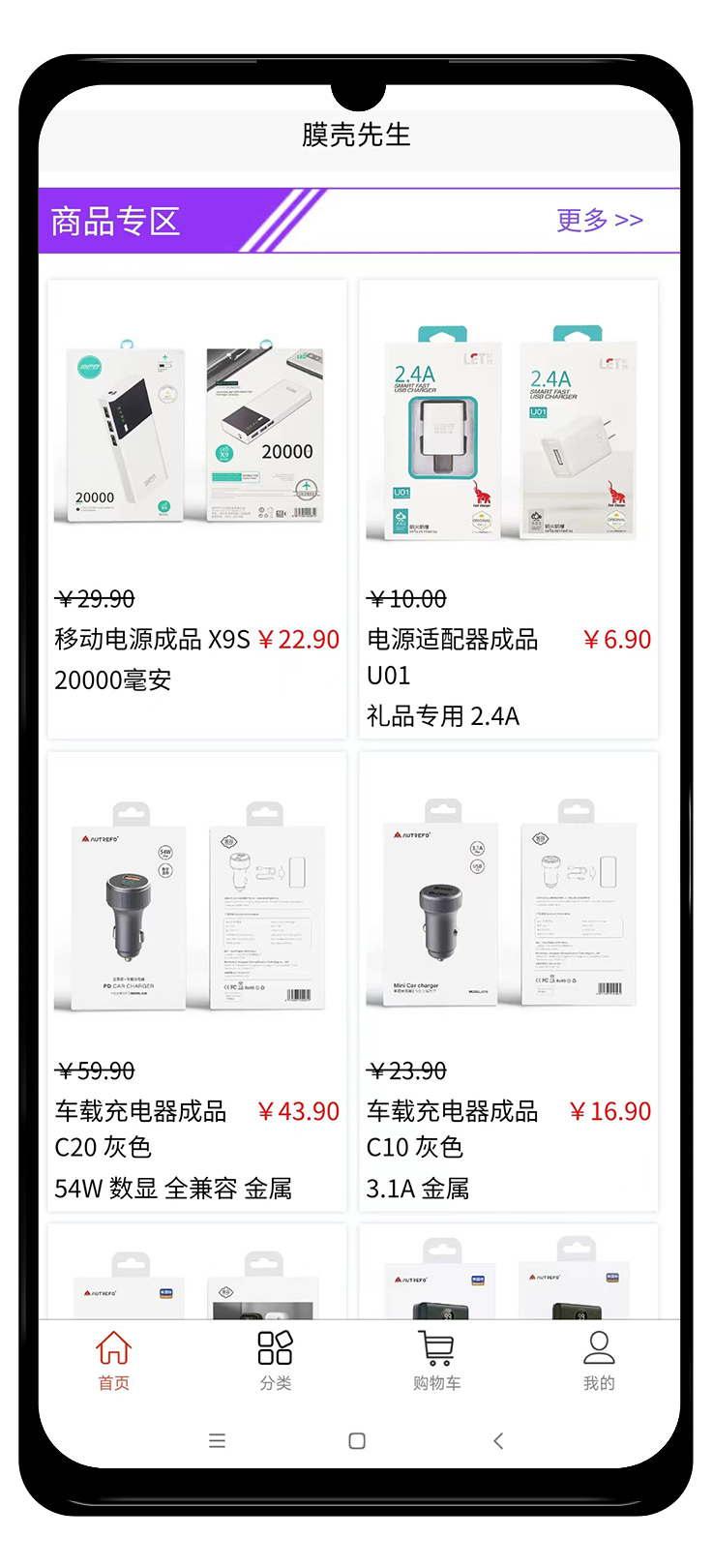Screen dimensions: 713x1568
Task: Tap the system home button
Action: [357, 1440]
